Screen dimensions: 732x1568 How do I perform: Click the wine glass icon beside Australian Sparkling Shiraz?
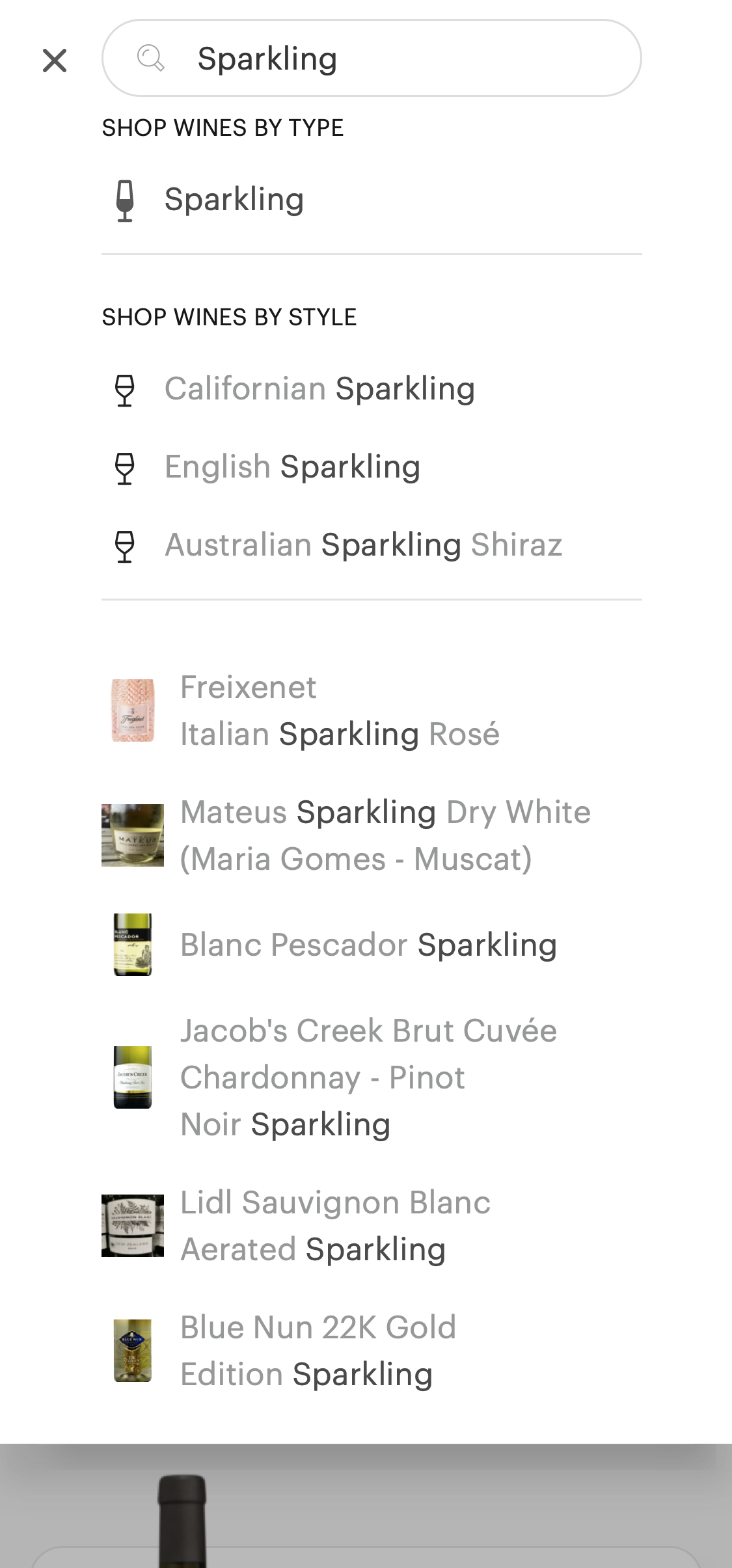pos(124,545)
